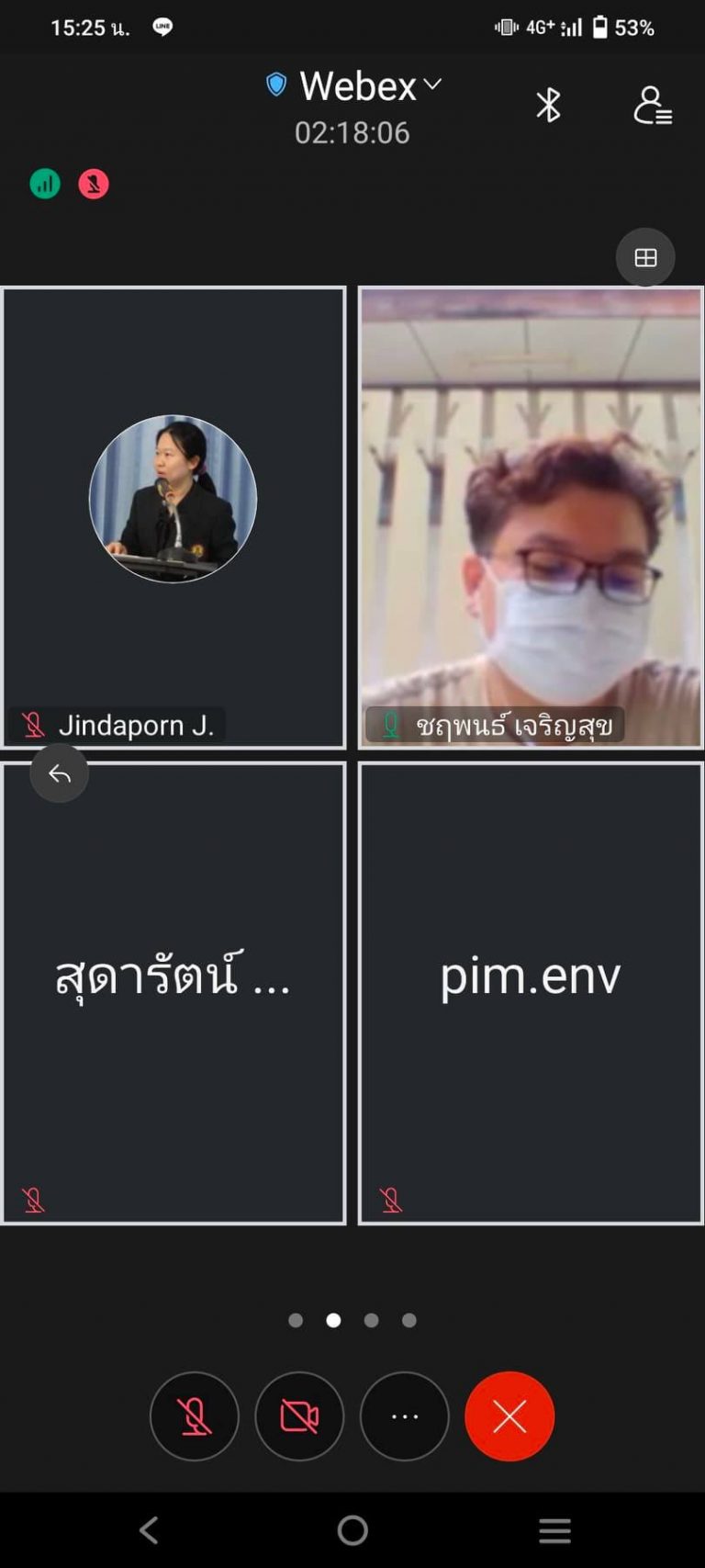
Task: Open the participants list
Action: [652, 105]
